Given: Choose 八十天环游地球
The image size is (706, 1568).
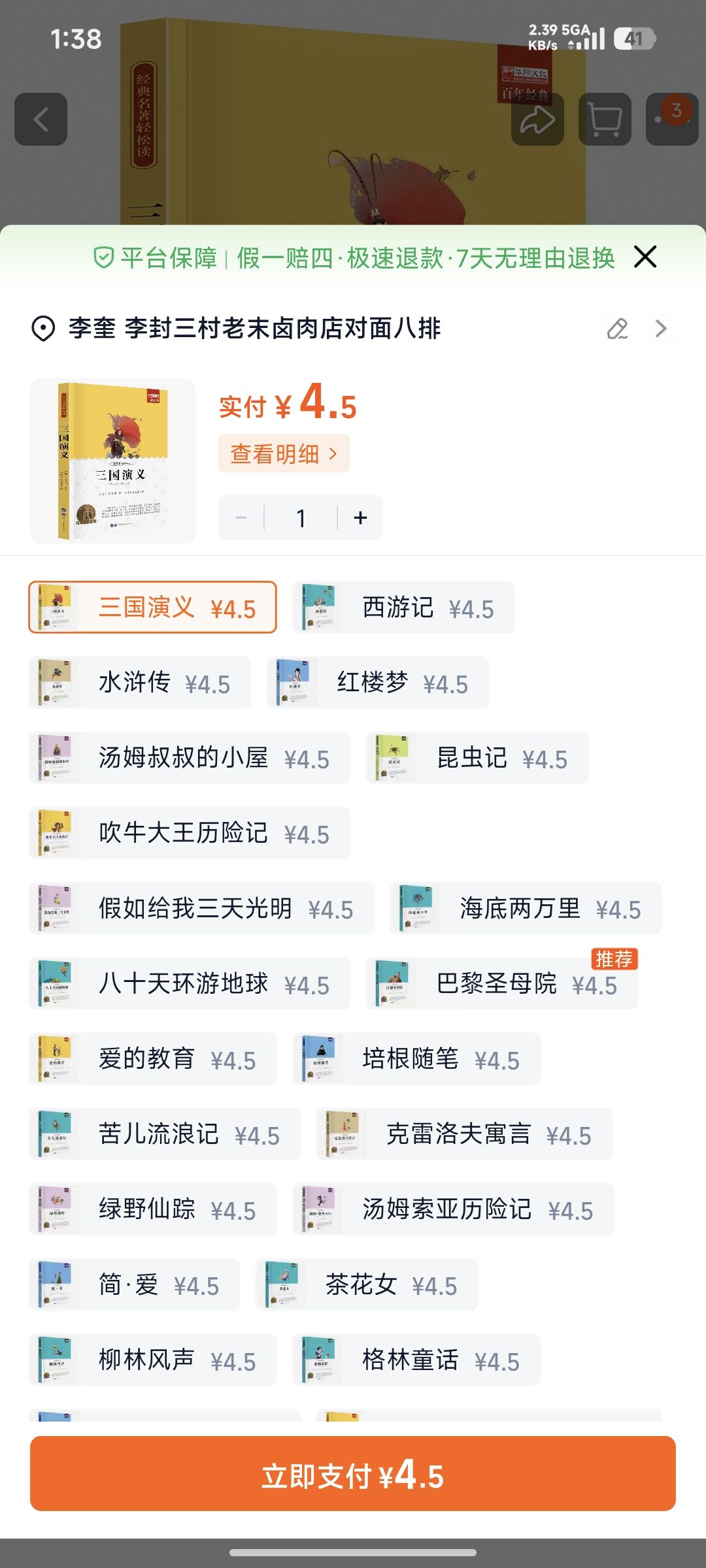Looking at the screenshot, I should (x=190, y=983).
